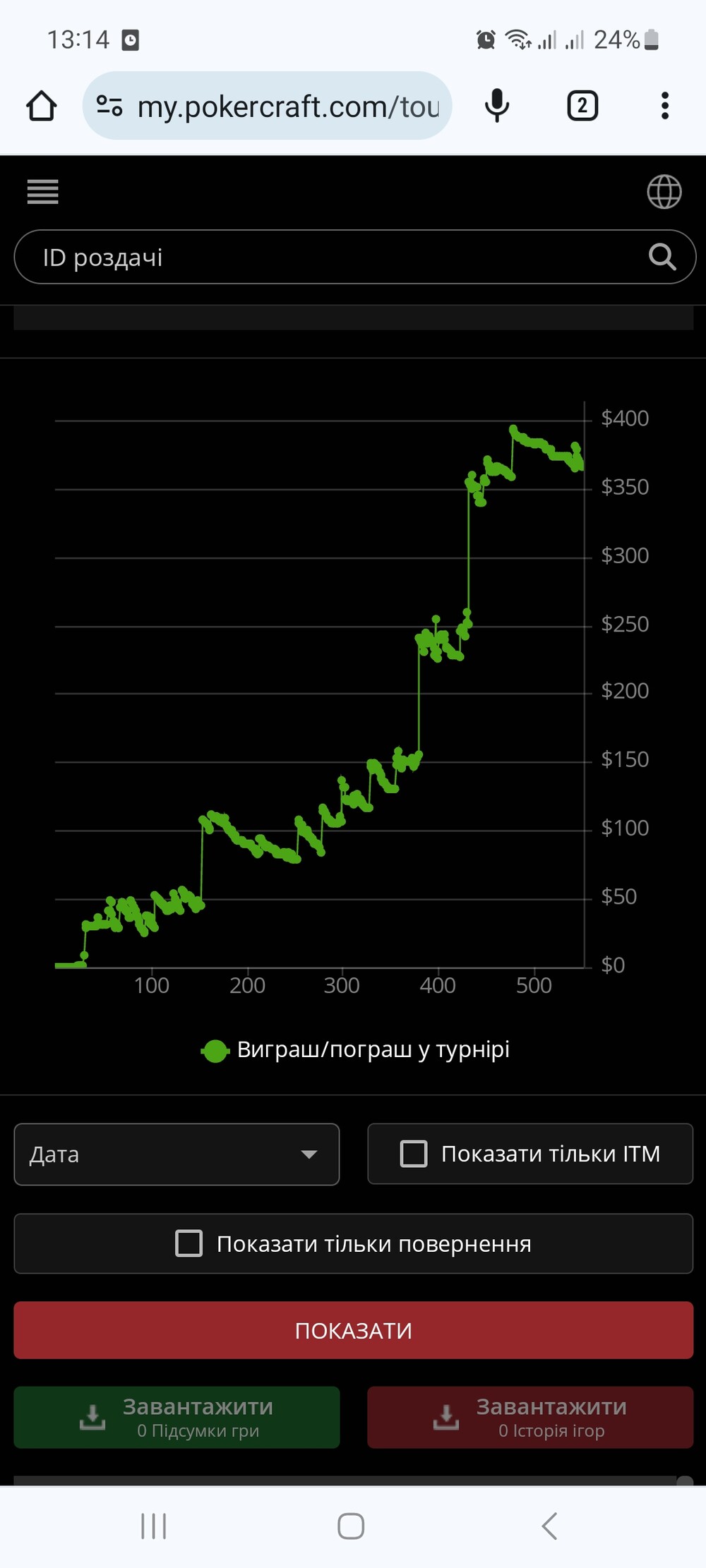Open the hamburger menu
Viewport: 706px width, 1568px height.
pyautogui.click(x=42, y=191)
